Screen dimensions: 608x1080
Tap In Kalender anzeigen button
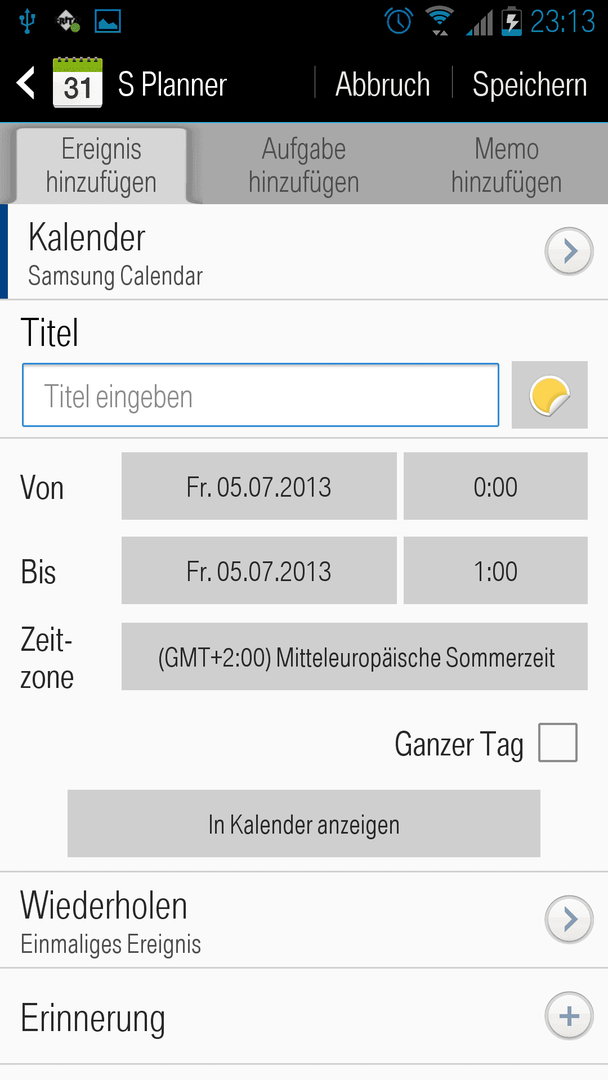(304, 824)
